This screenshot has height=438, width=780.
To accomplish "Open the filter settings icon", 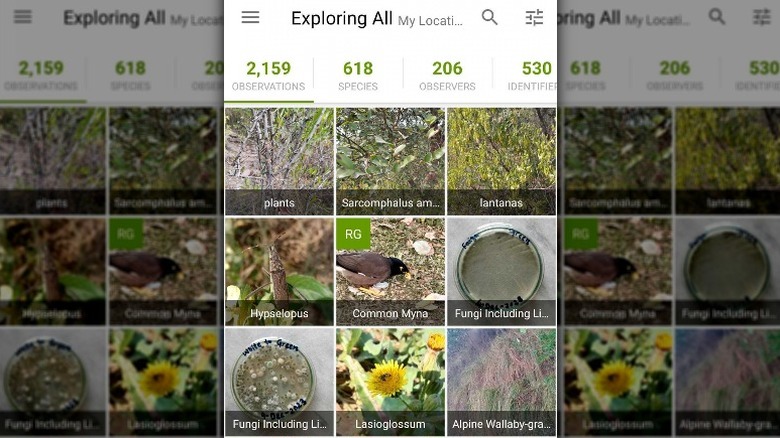I will pos(534,18).
